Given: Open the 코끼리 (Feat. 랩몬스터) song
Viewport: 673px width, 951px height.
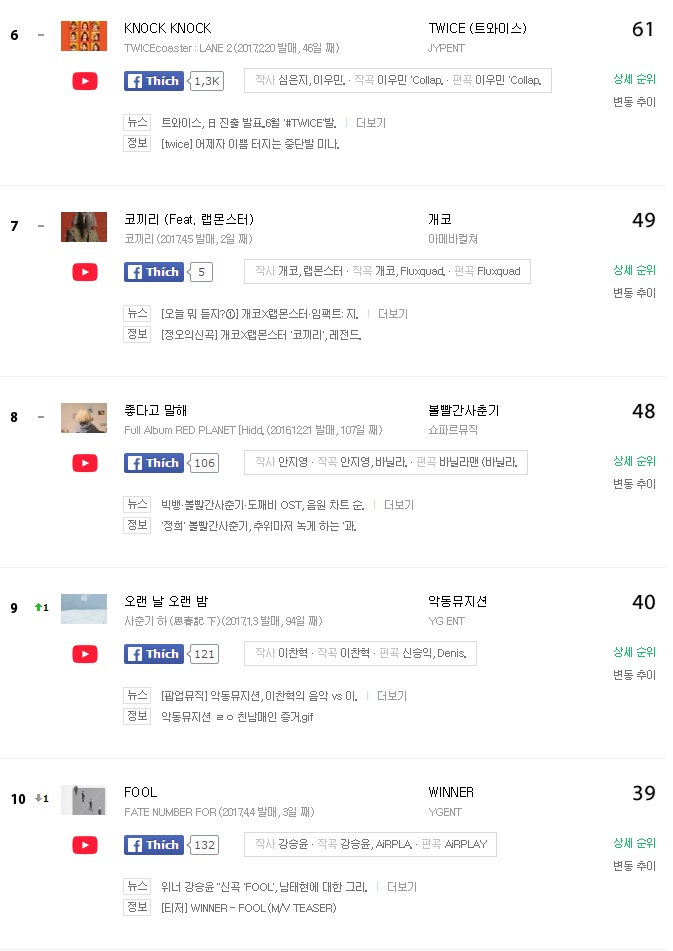Looking at the screenshot, I should coord(188,219).
